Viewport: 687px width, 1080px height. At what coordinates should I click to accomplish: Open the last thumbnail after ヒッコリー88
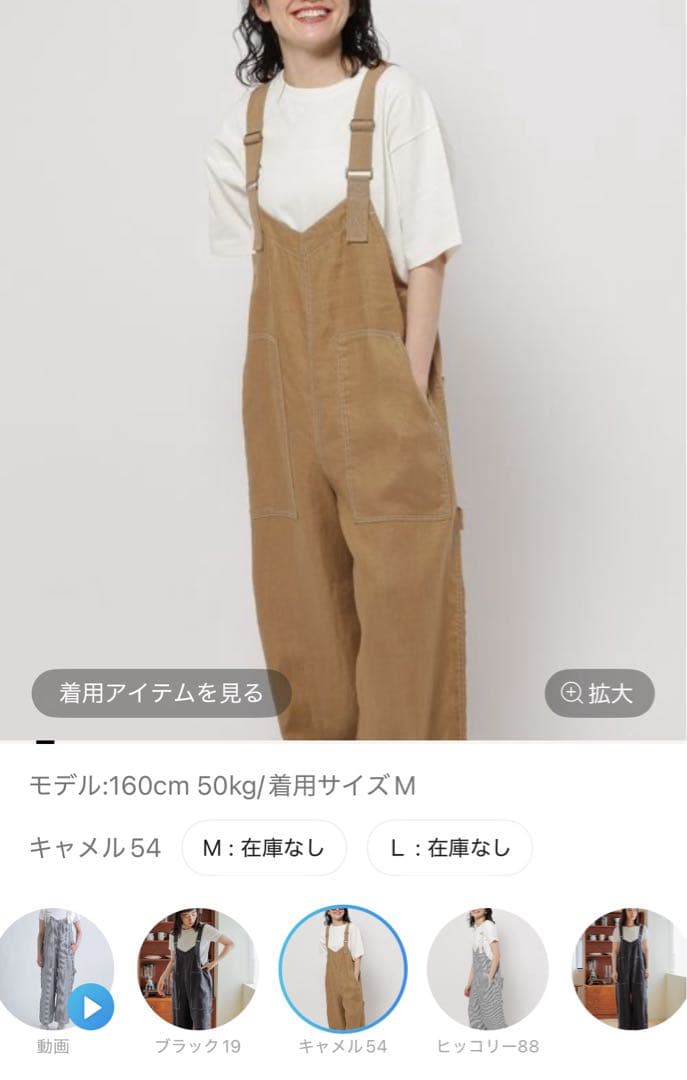[x=630, y=969]
